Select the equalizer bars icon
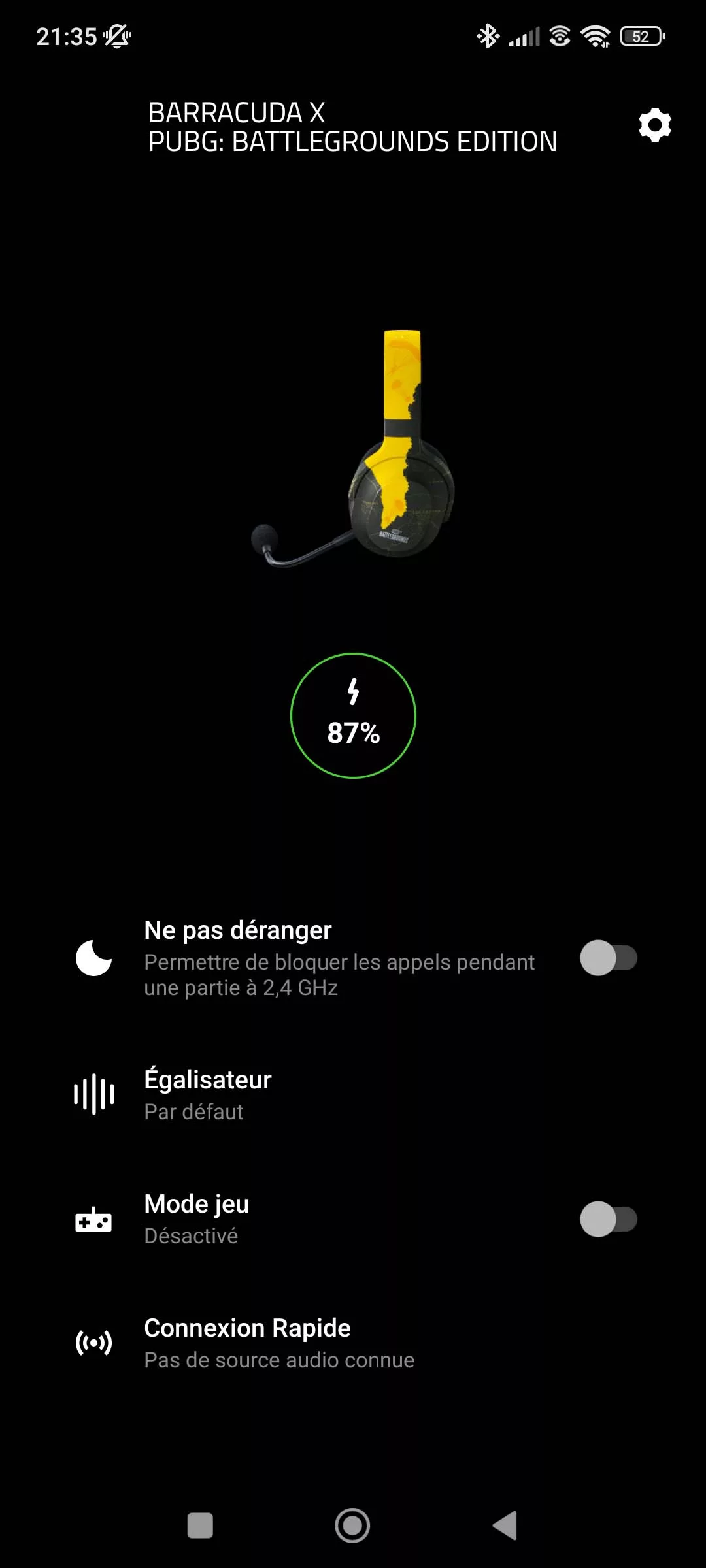Viewport: 706px width, 1568px height. coord(94,1092)
